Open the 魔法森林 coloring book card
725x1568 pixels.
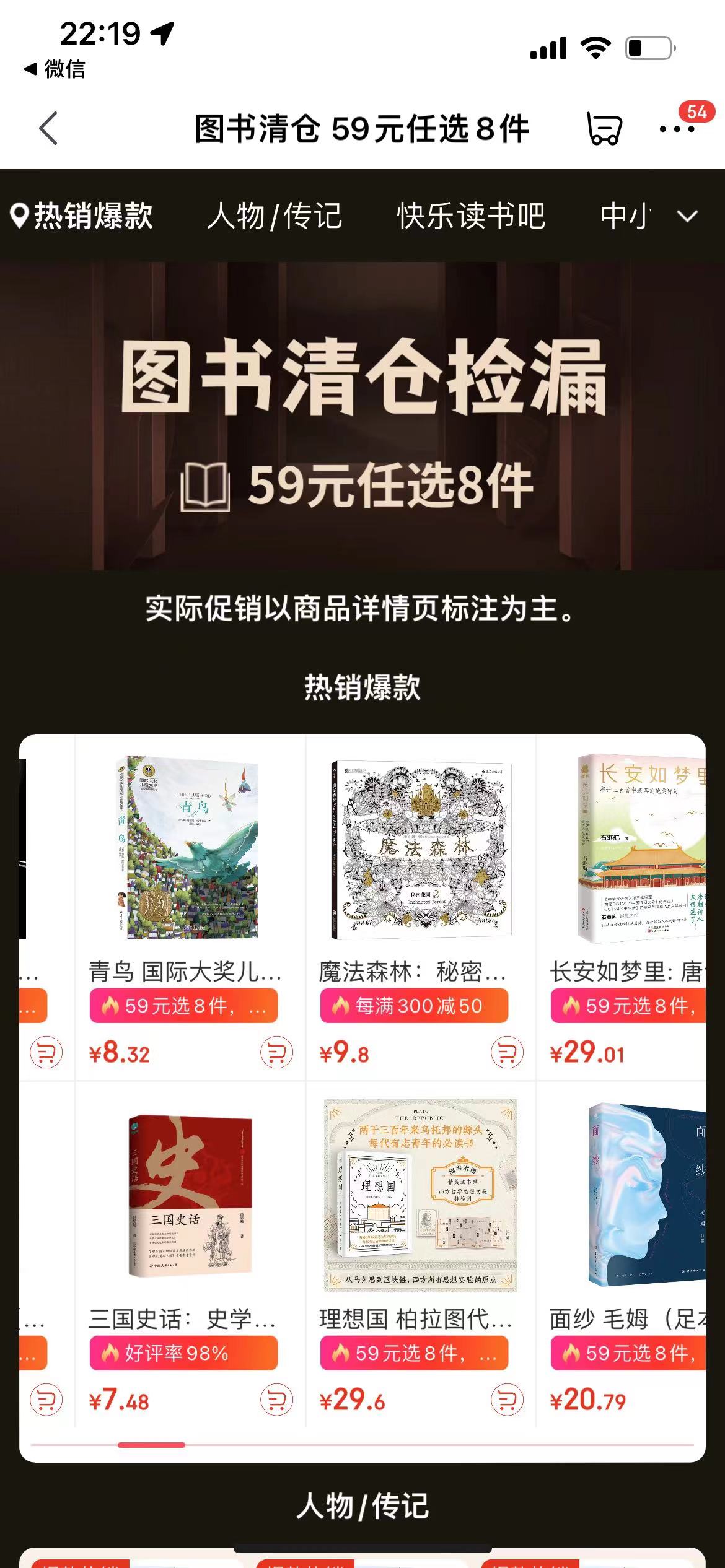tap(421, 867)
